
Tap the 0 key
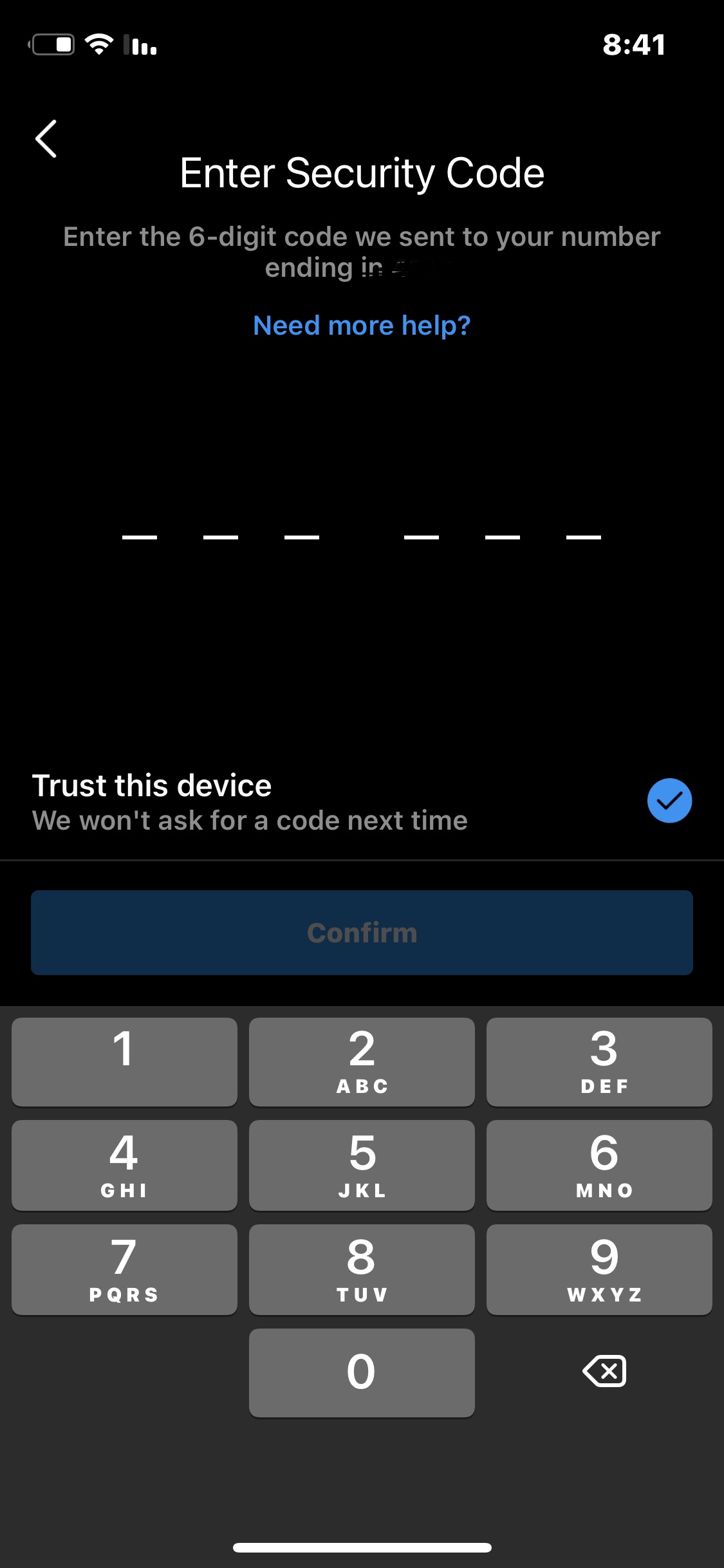click(x=362, y=1373)
